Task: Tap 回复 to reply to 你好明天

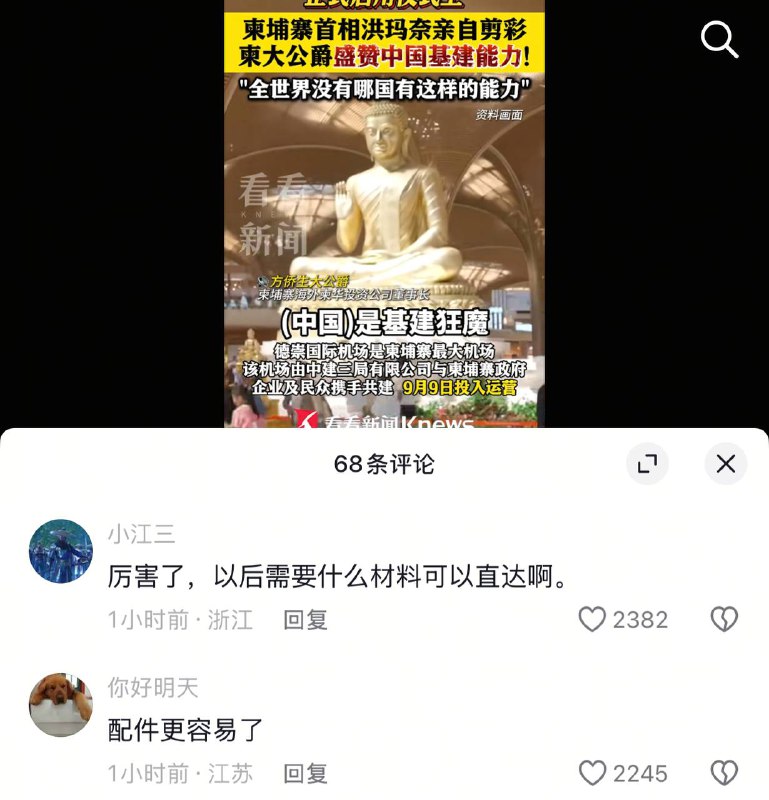Action: pos(305,773)
